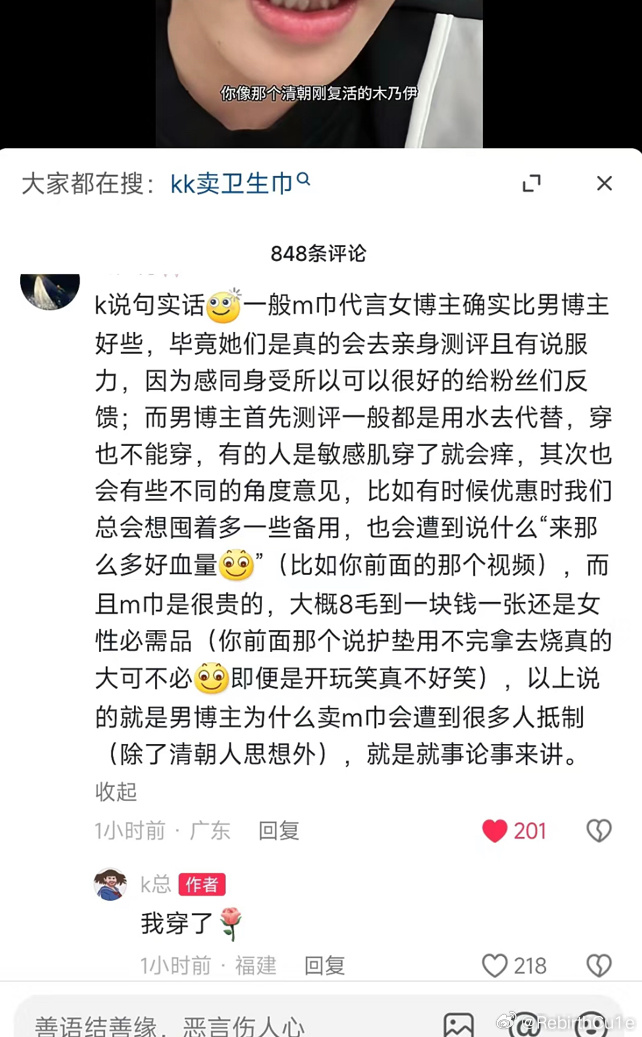The height and width of the screenshot is (1037, 642).
Task: Reply to k总's comment 我穿了
Action: (x=324, y=965)
